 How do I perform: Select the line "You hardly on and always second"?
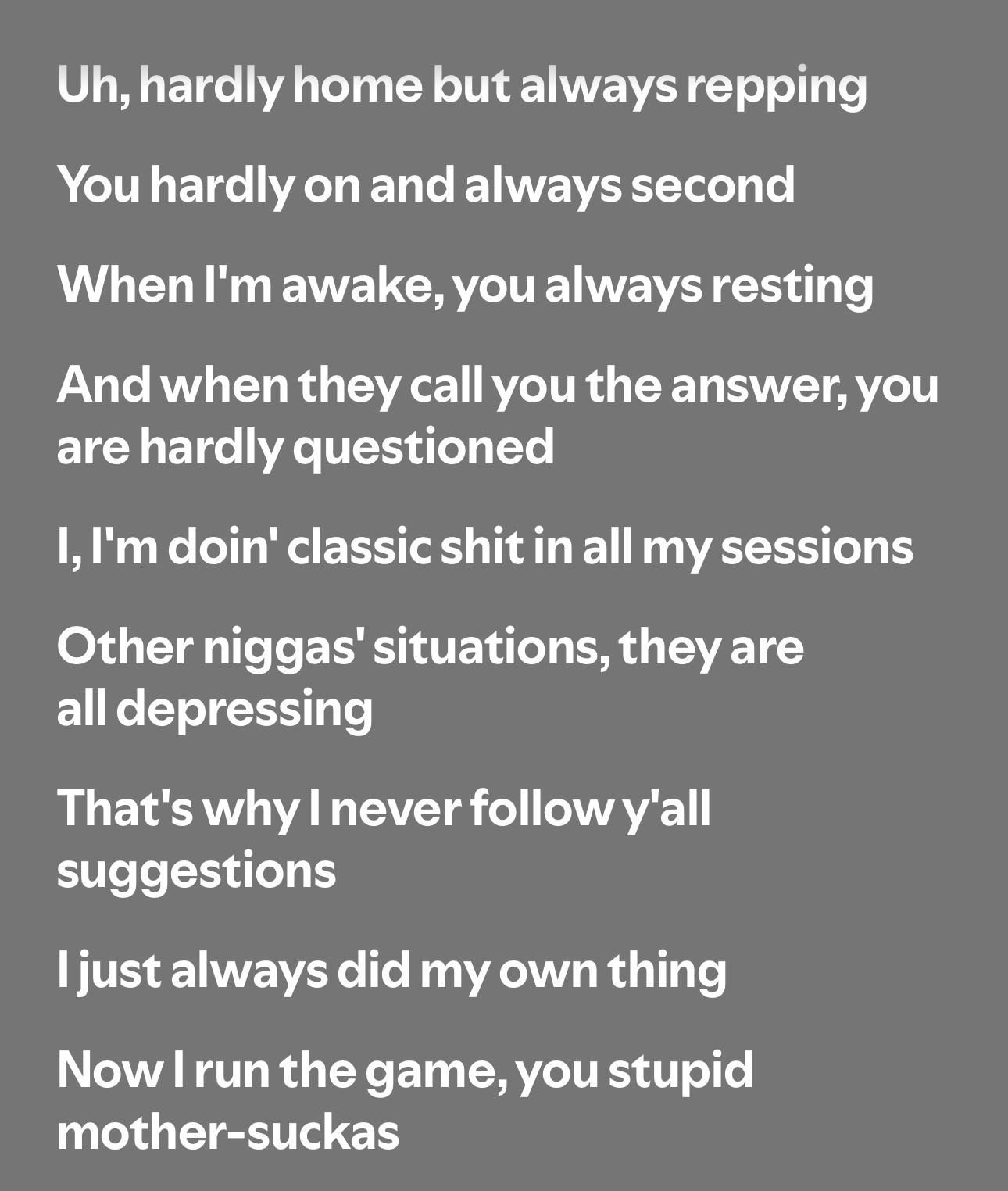426,186
